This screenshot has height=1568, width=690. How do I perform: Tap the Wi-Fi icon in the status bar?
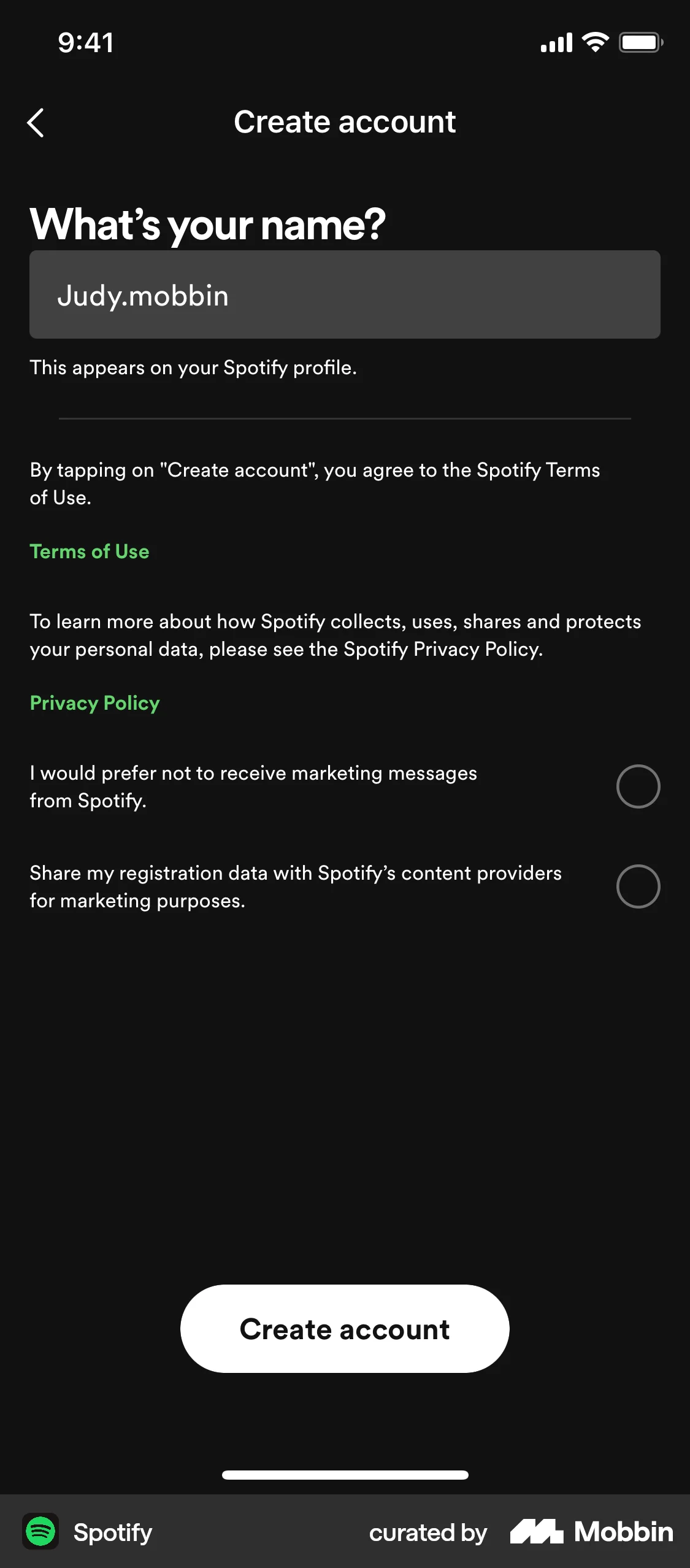592,42
